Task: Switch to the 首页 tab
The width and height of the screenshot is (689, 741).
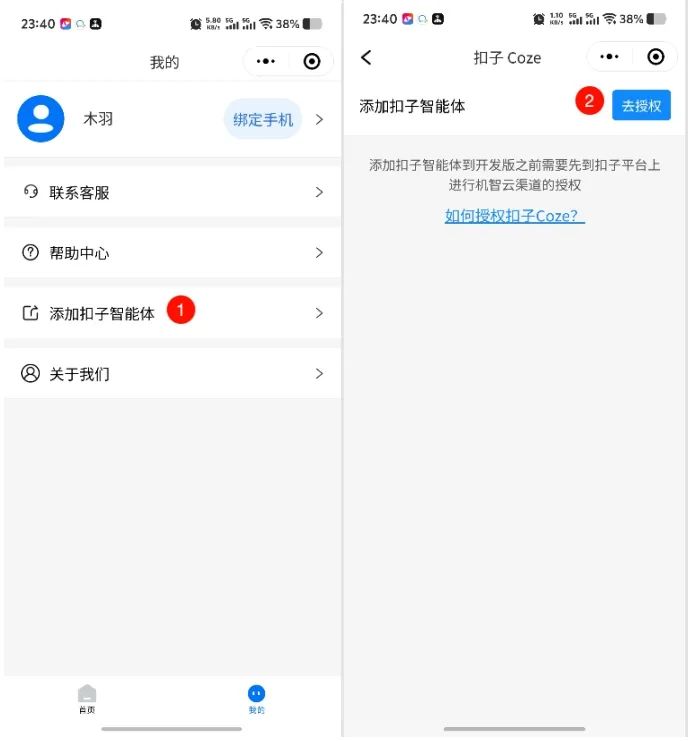Action: pos(87,699)
